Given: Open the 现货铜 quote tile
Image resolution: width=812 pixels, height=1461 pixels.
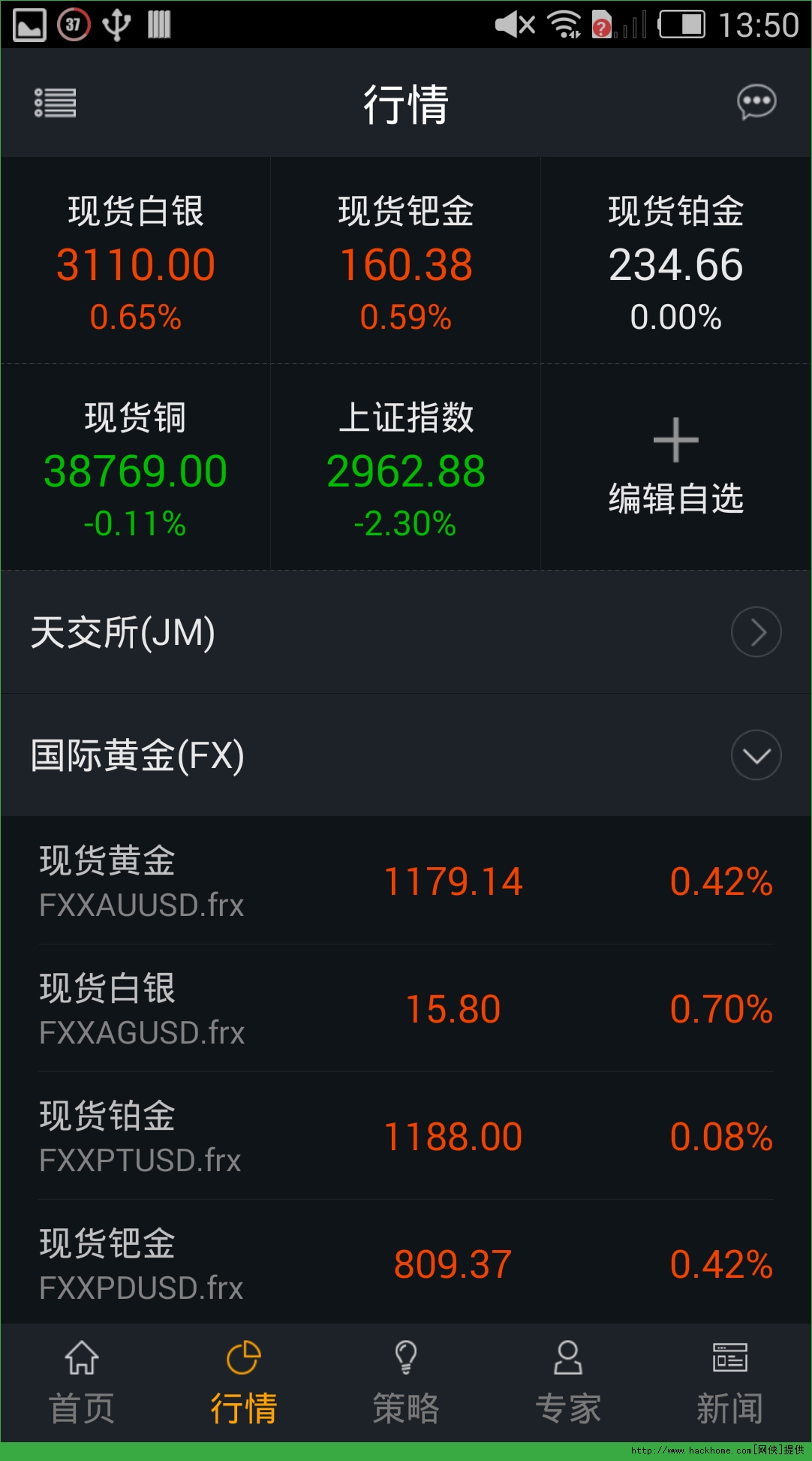Looking at the screenshot, I should 136,468.
